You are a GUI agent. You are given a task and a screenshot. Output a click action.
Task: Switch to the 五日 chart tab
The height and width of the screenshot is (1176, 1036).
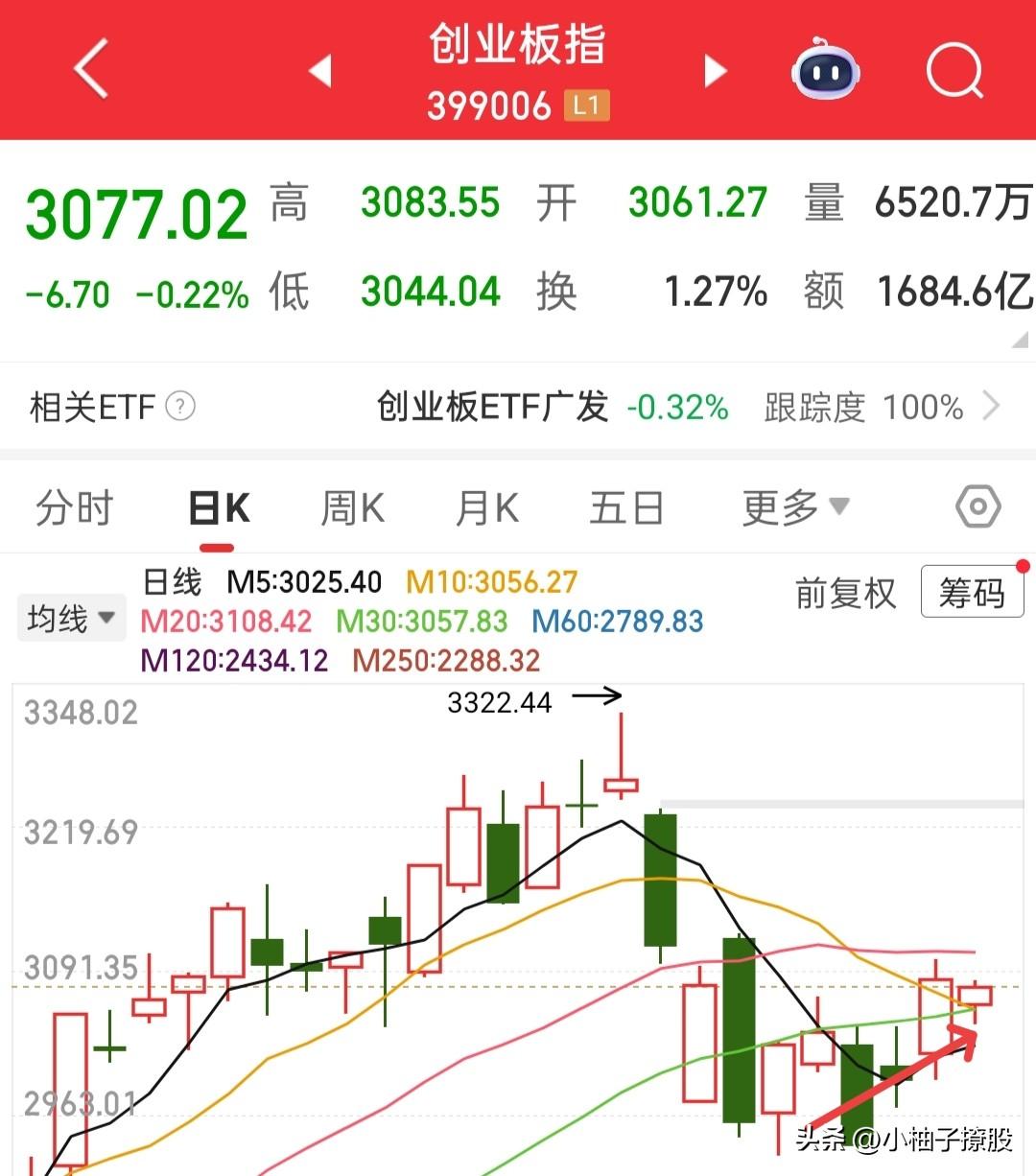[x=626, y=507]
